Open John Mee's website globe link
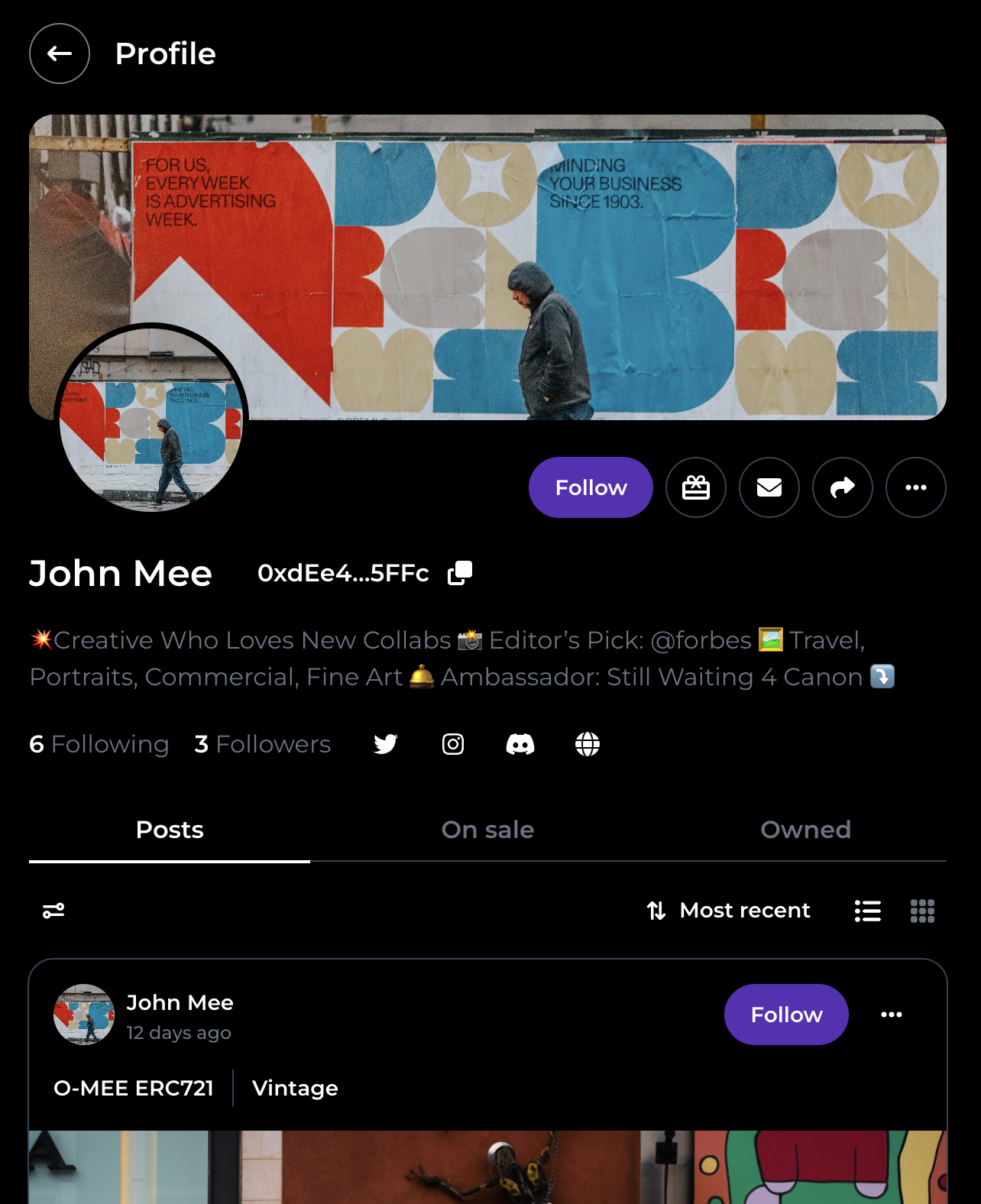The height and width of the screenshot is (1204, 981). pos(588,744)
